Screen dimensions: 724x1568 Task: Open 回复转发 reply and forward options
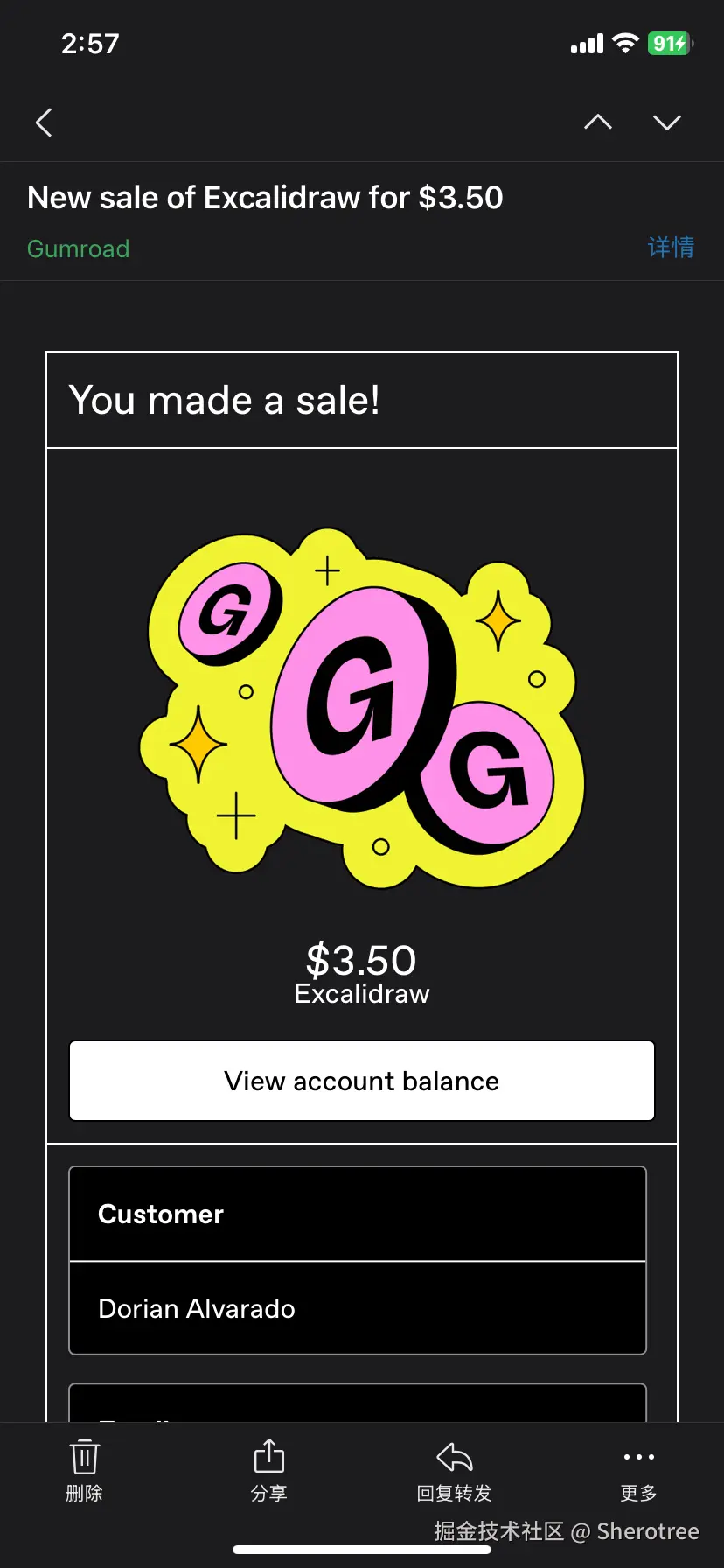click(x=454, y=1469)
